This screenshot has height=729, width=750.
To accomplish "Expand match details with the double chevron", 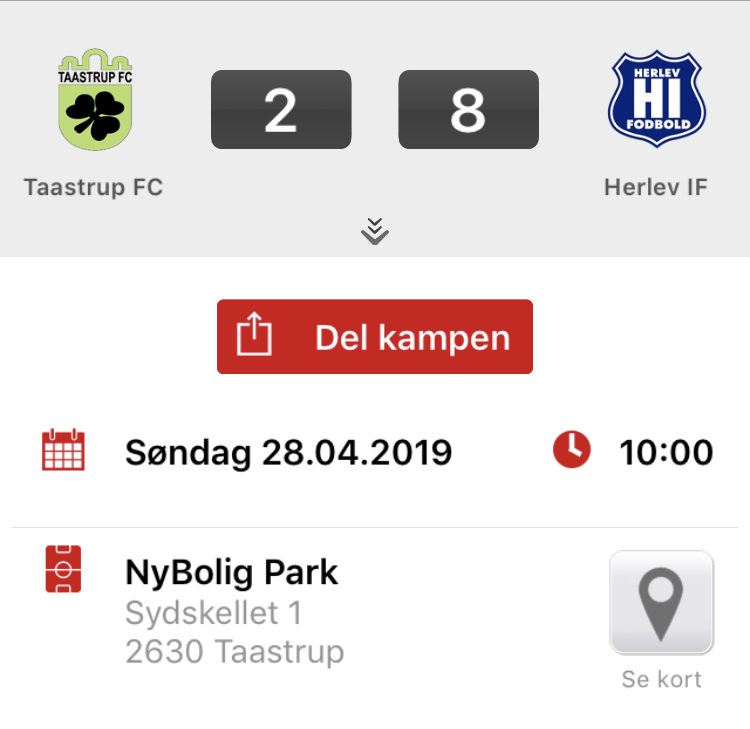I will pyautogui.click(x=374, y=231).
